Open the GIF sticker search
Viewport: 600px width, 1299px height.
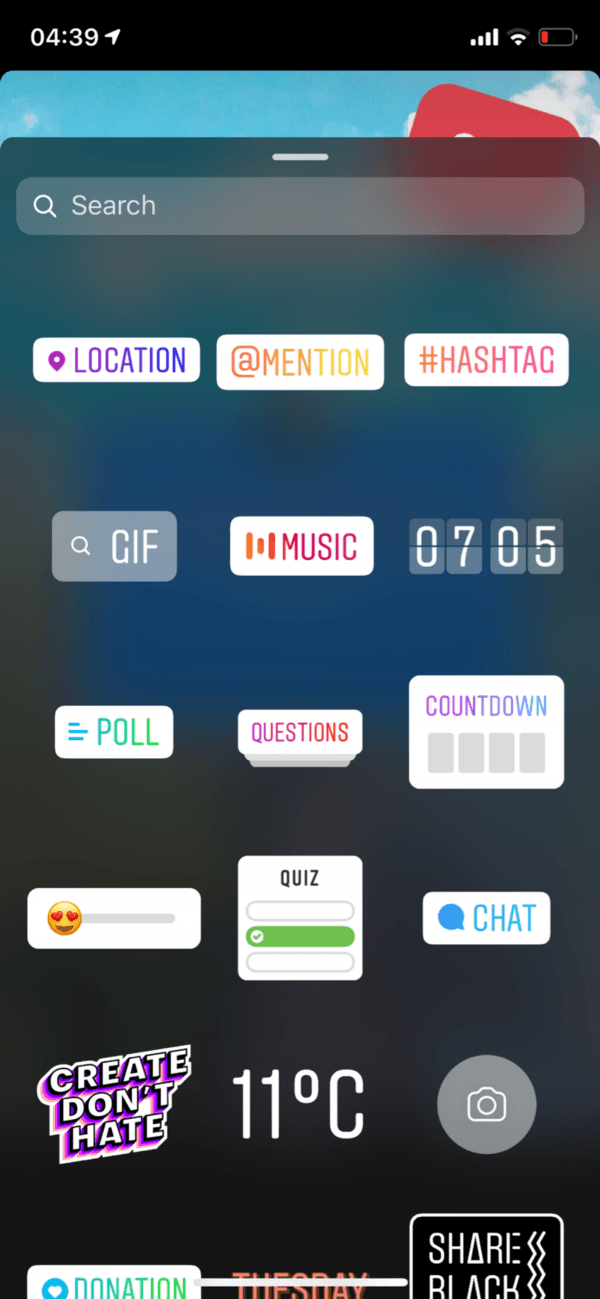114,546
